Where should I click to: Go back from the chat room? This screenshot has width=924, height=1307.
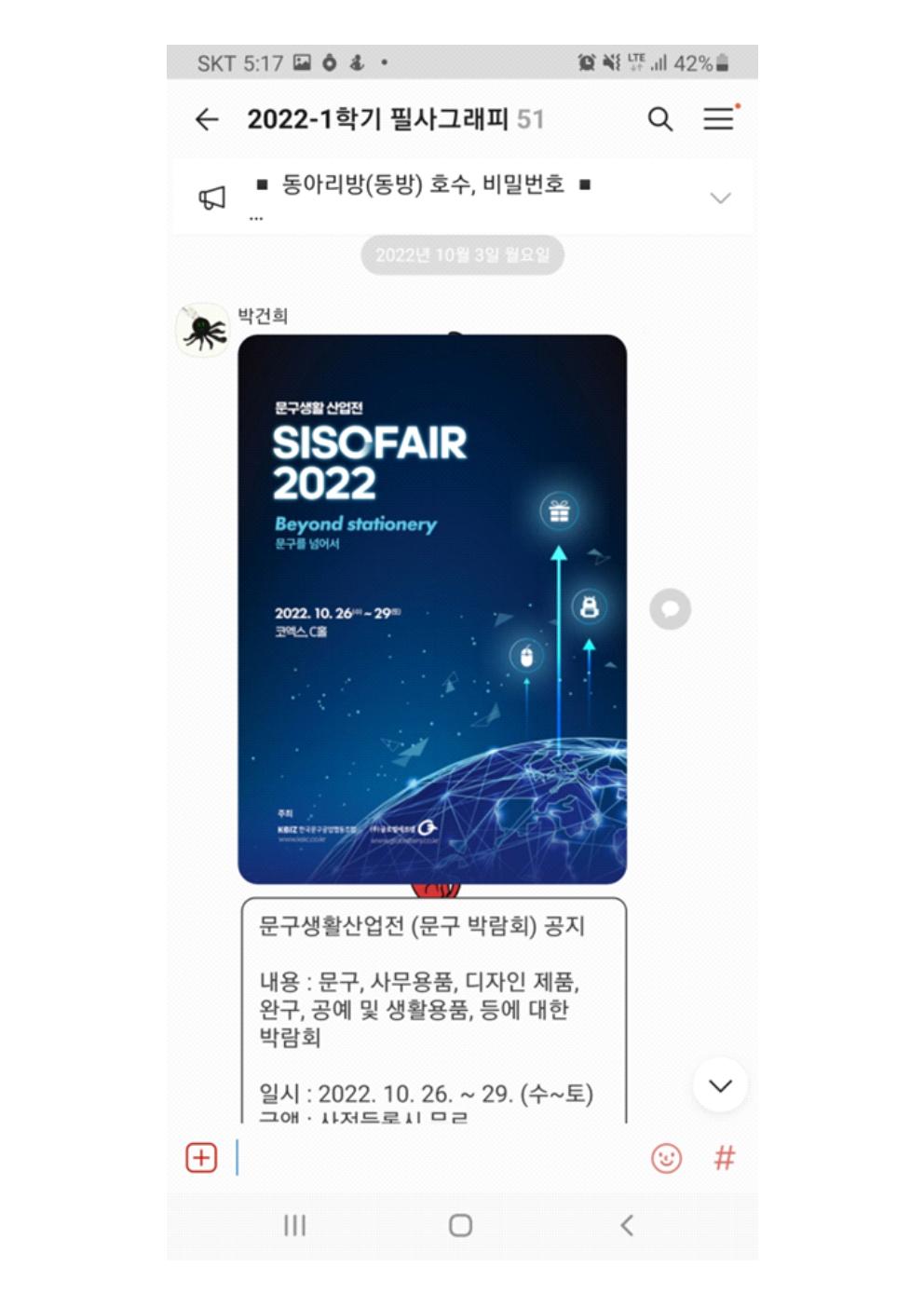click(206, 119)
